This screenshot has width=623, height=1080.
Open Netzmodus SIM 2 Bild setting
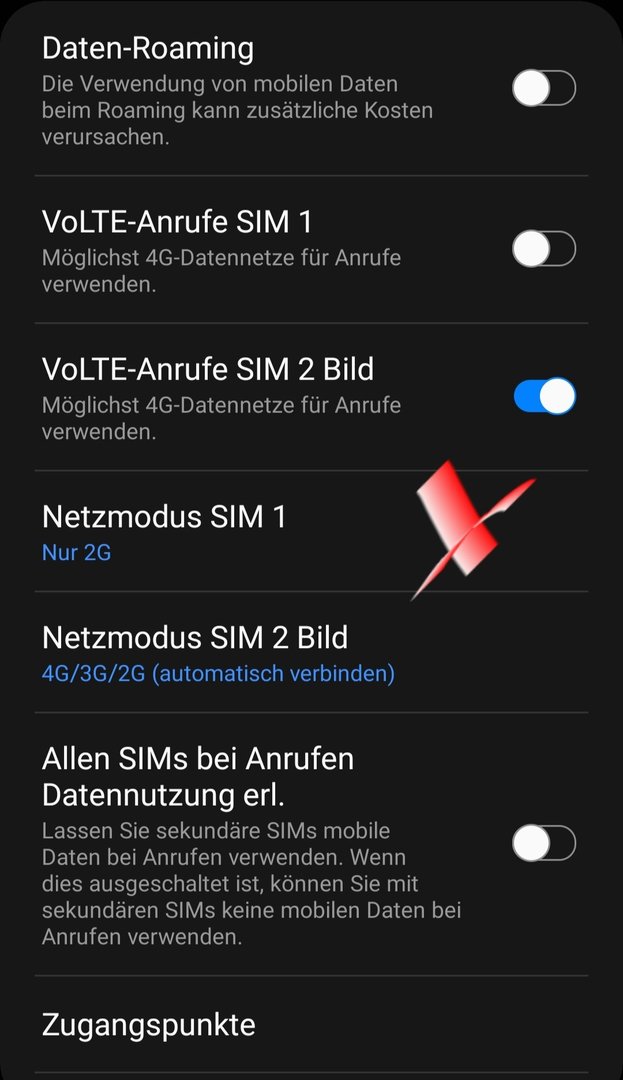pos(218,652)
